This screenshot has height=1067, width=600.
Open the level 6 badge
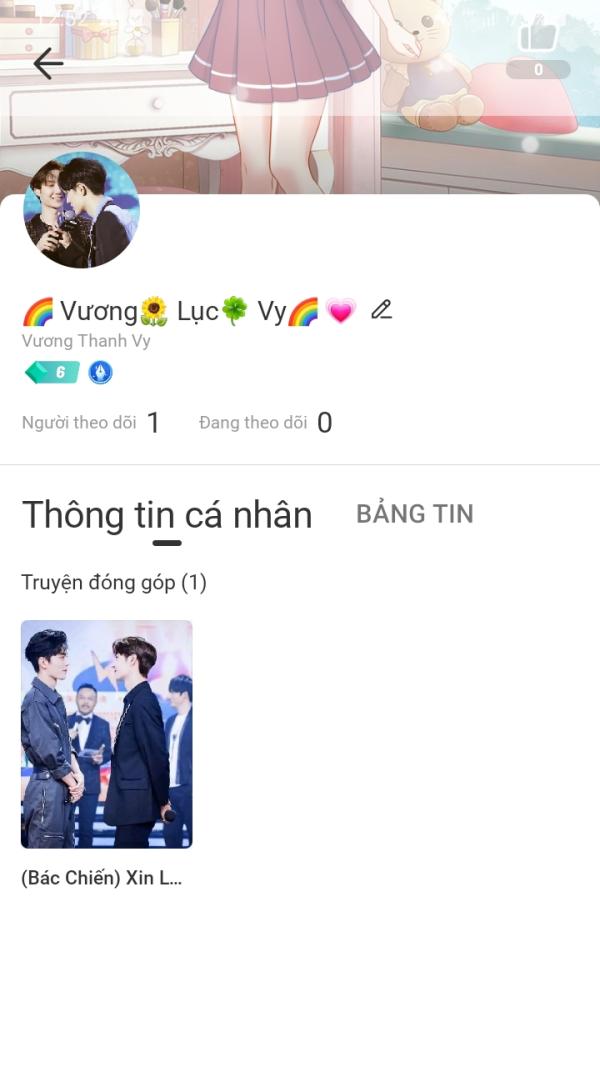coord(52,373)
